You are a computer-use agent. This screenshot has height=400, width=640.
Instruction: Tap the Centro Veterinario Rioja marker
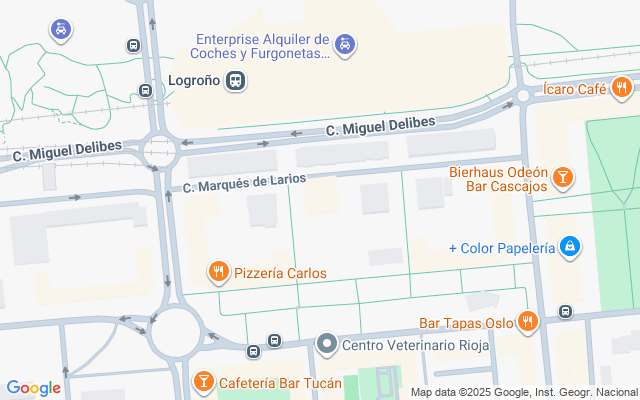point(326,345)
